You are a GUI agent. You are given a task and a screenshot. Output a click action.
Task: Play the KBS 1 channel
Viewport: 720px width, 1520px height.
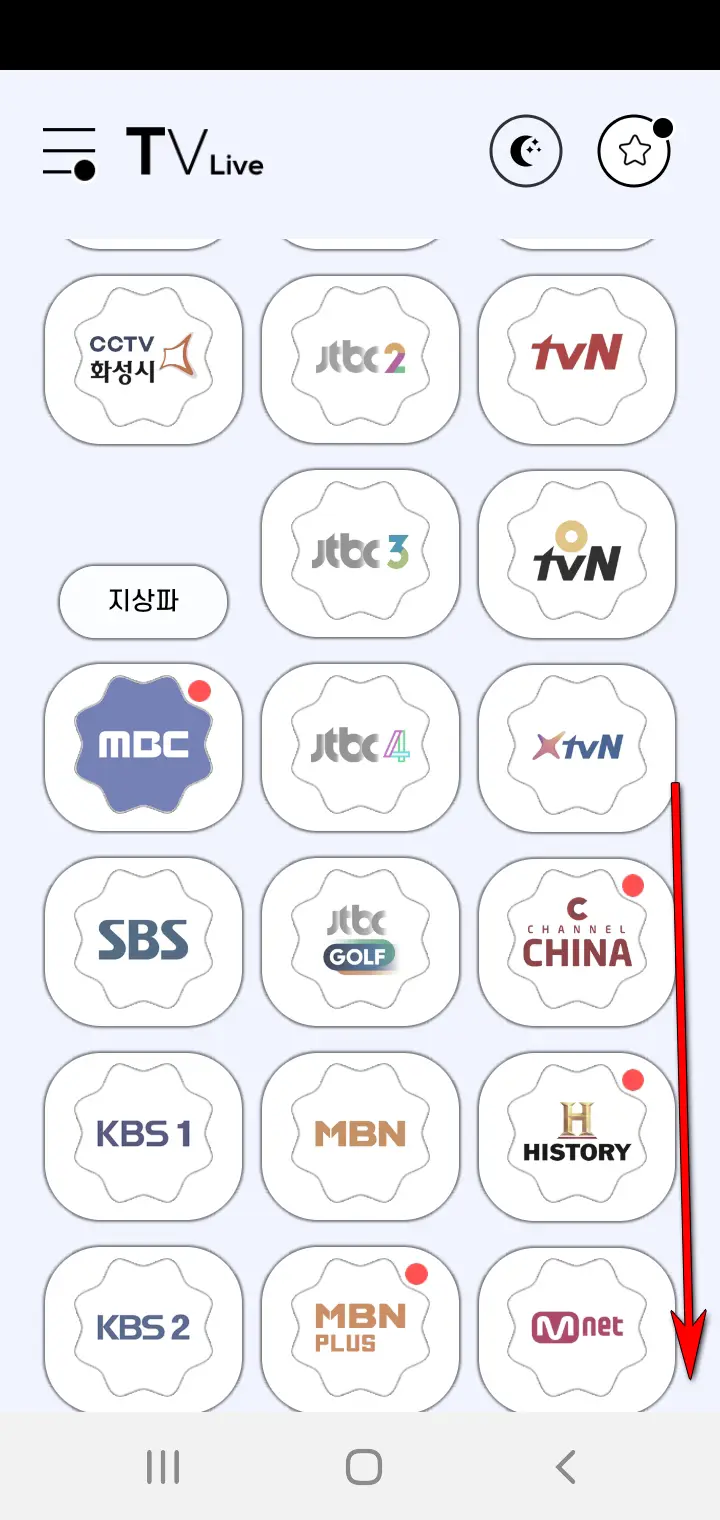tap(143, 1133)
